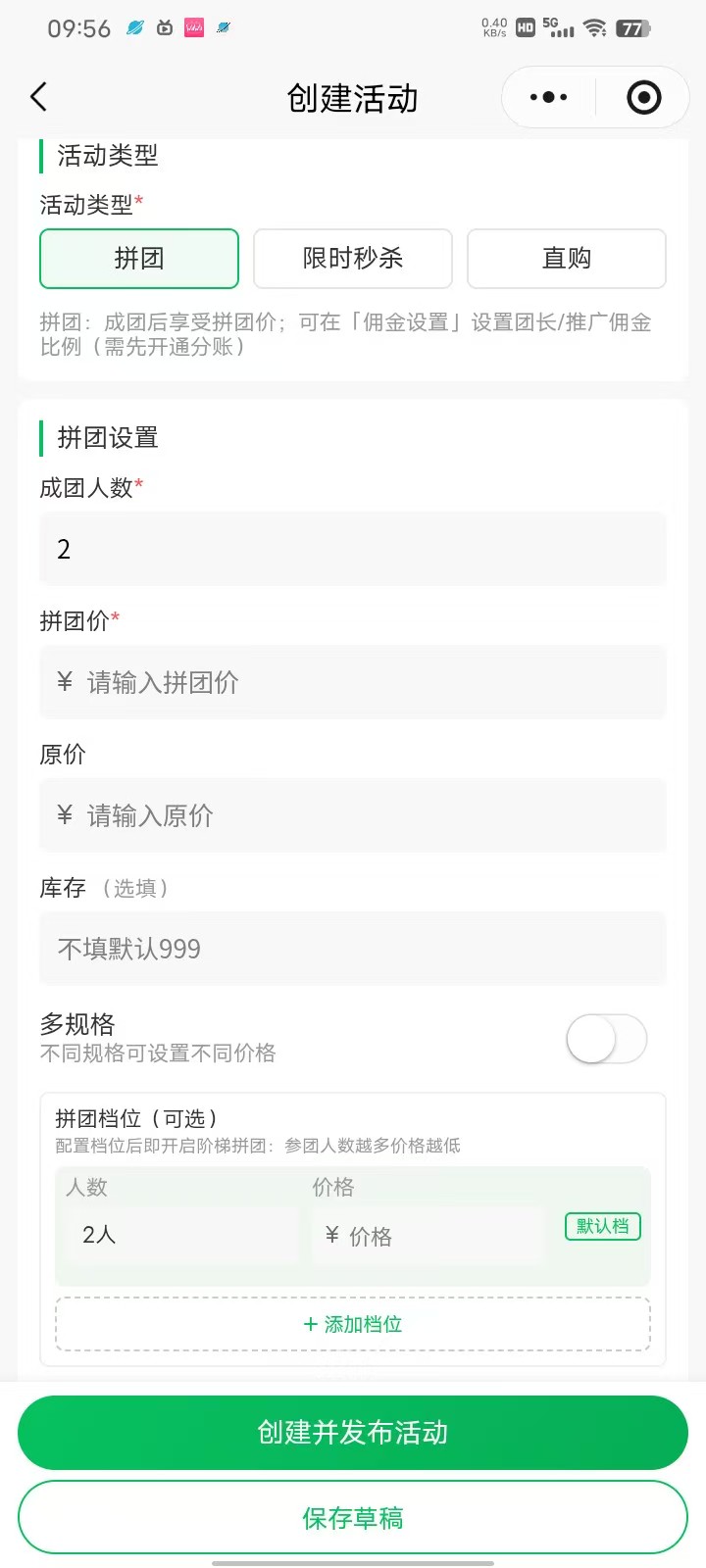Focus the 拼团价 input field
Viewport: 706px width, 1568px height.
[353, 682]
